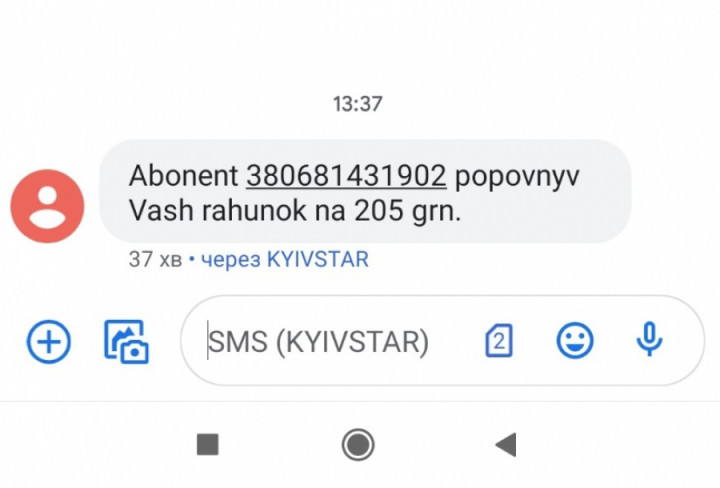Viewport: 720px width, 488px height.
Task: Open the emoji picker
Action: pyautogui.click(x=575, y=341)
